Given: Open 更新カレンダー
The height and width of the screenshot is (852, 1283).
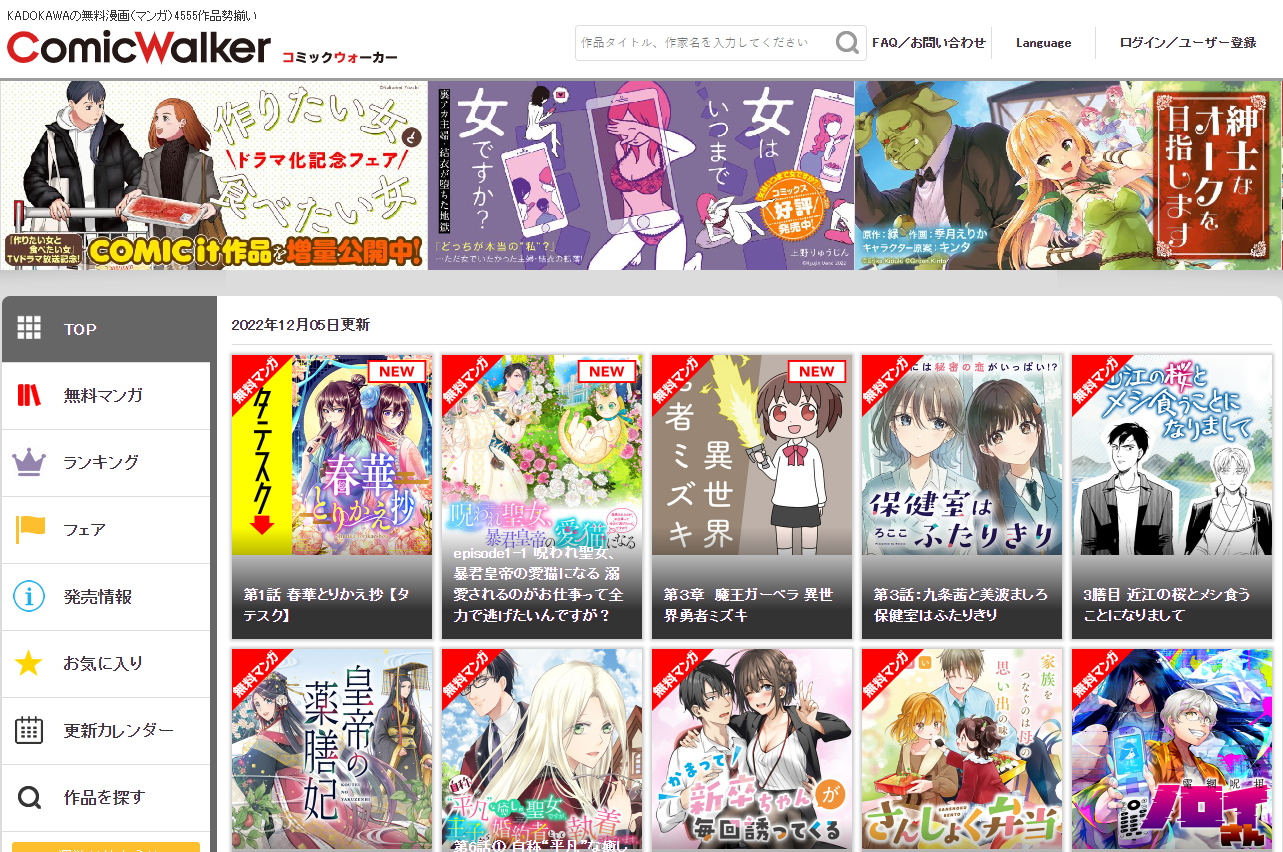Looking at the screenshot, I should coord(106,731).
